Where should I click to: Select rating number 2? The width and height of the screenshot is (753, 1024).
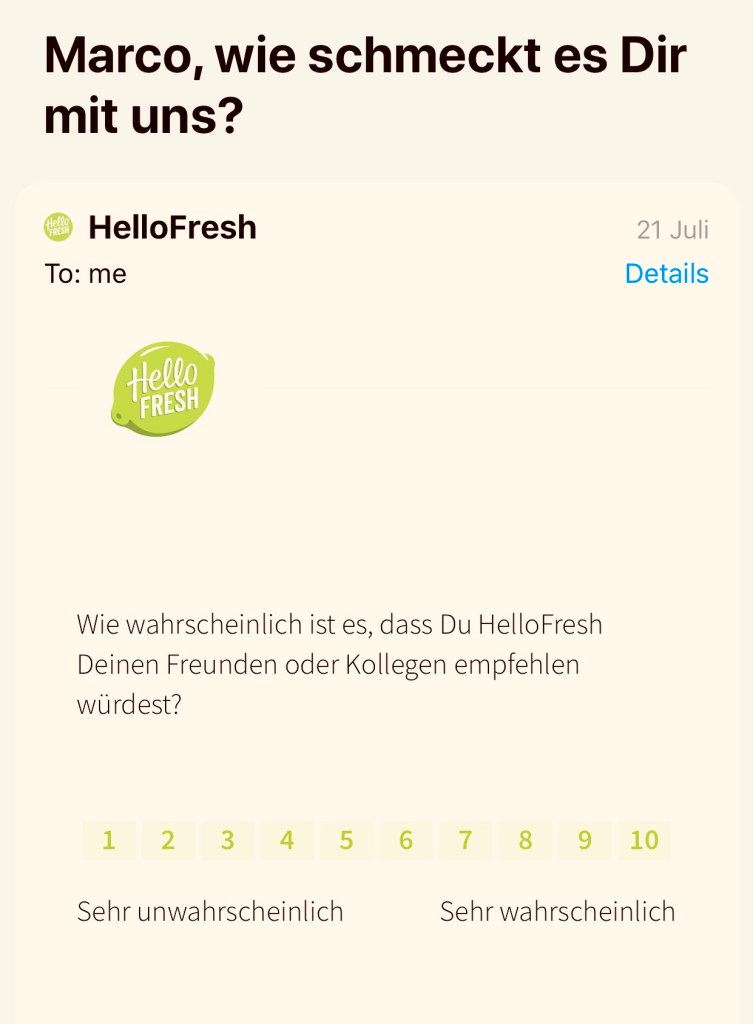[168, 840]
